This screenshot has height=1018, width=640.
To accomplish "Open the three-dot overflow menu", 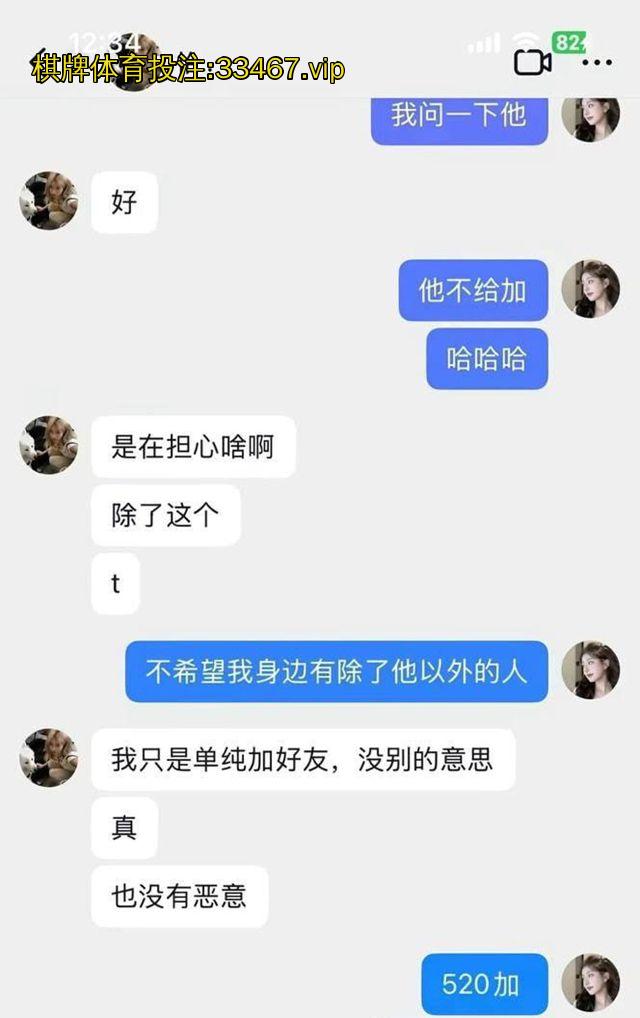I will pos(597,62).
